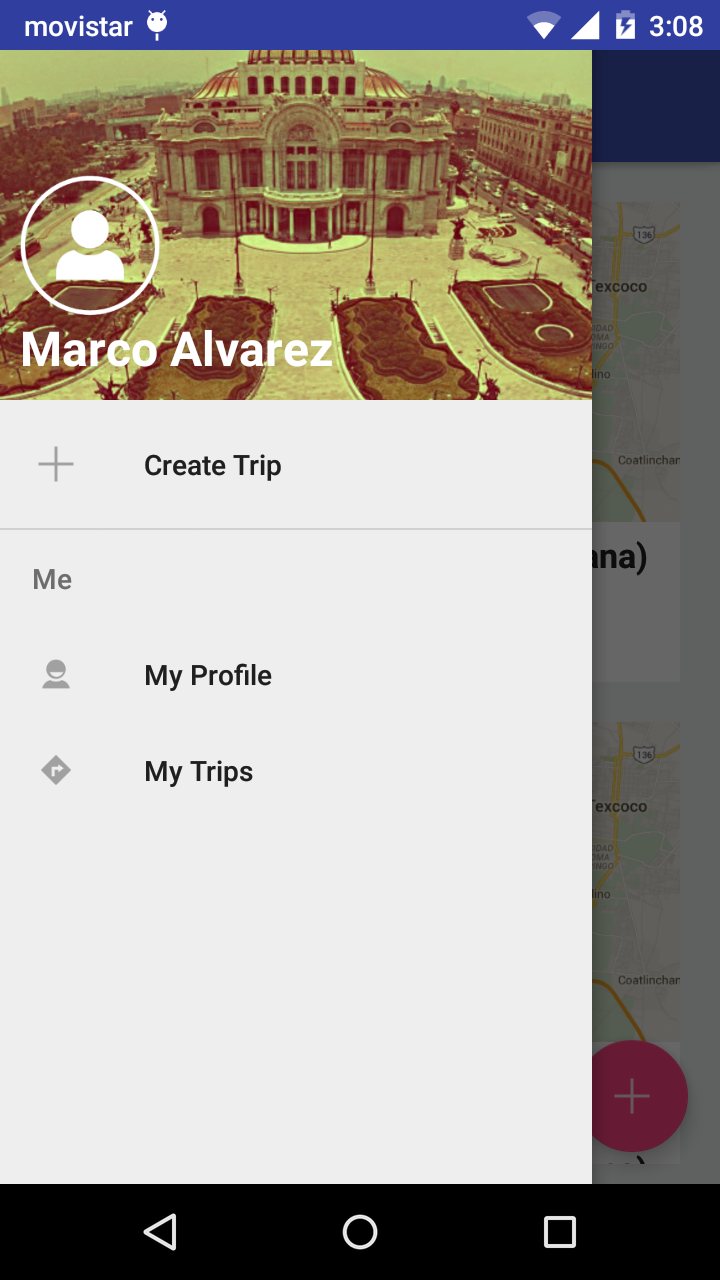Go back with the system back button

(160, 1232)
